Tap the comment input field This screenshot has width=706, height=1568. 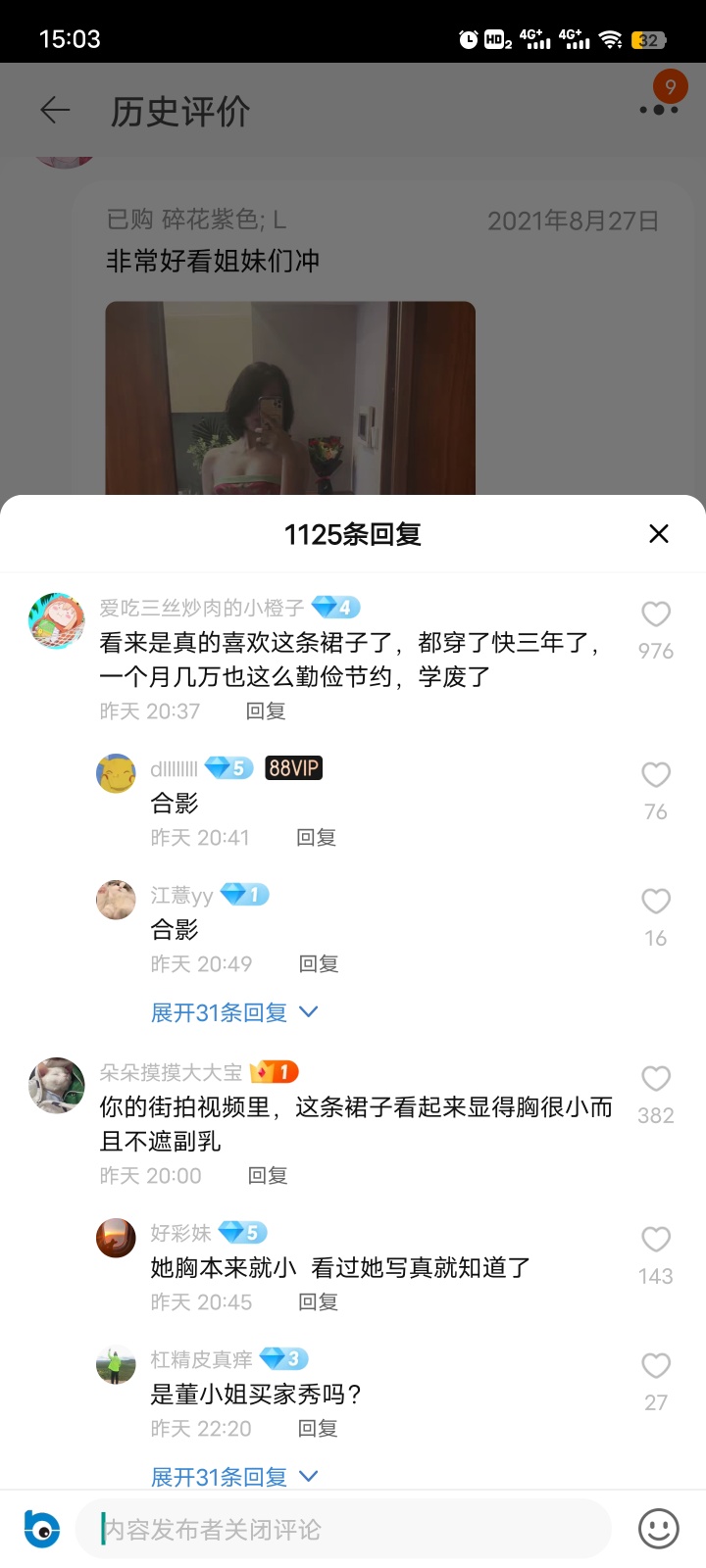(x=343, y=1529)
